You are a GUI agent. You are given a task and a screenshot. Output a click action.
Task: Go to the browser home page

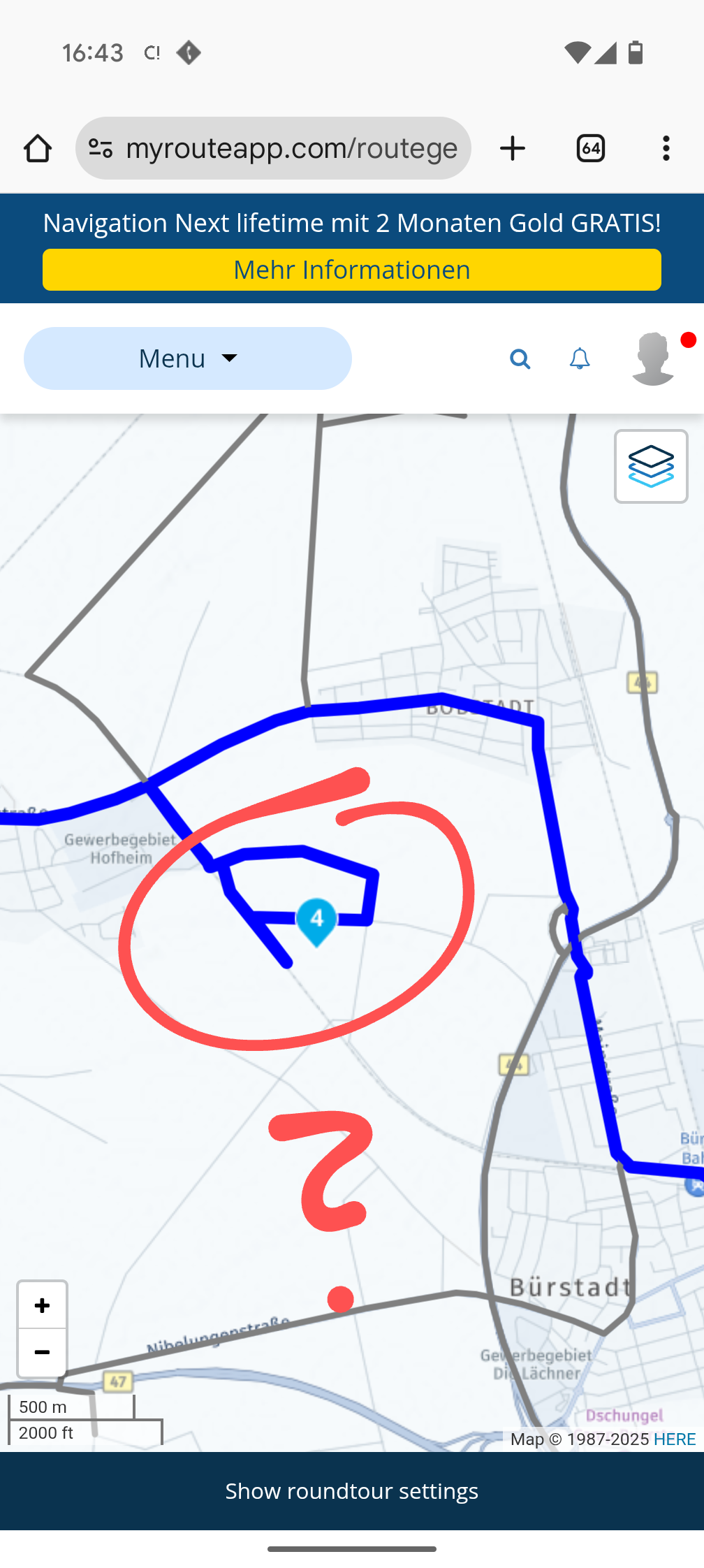38,149
